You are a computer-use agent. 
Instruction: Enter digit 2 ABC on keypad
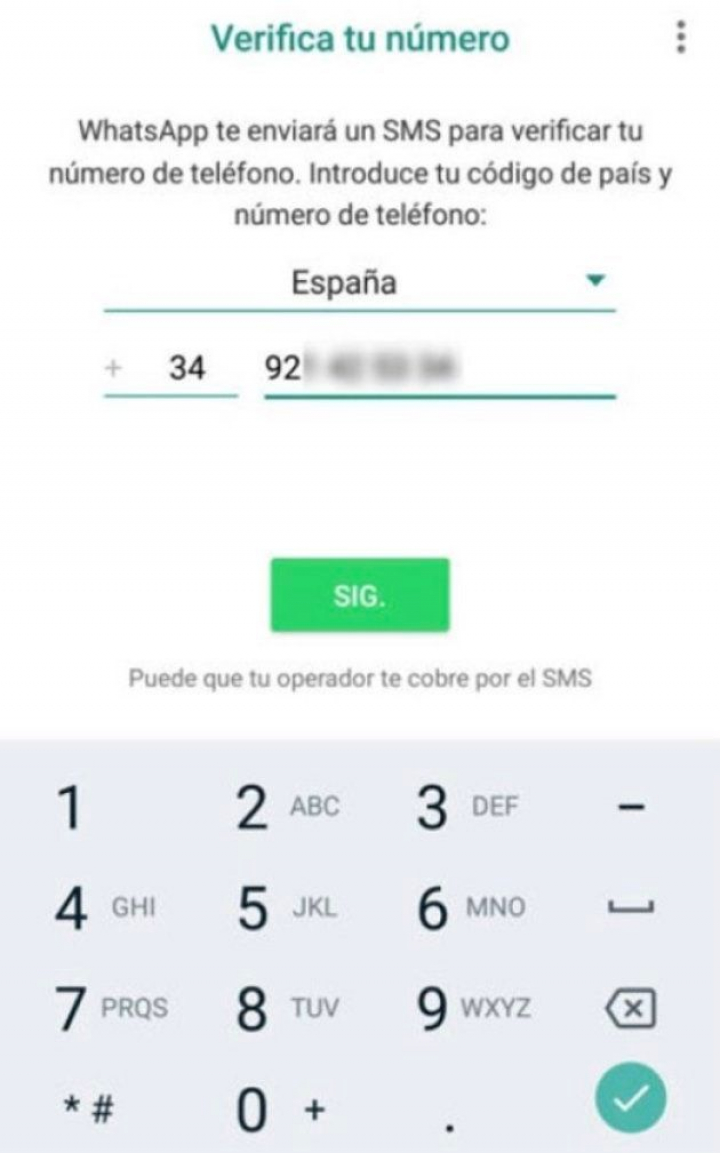coord(287,810)
